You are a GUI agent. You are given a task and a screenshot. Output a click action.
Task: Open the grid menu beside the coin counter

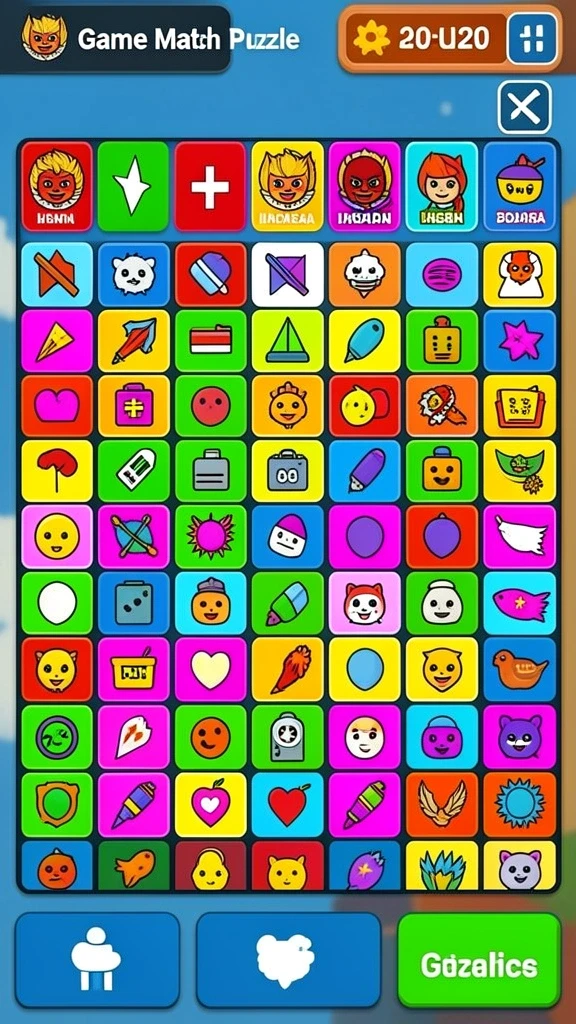coord(532,39)
